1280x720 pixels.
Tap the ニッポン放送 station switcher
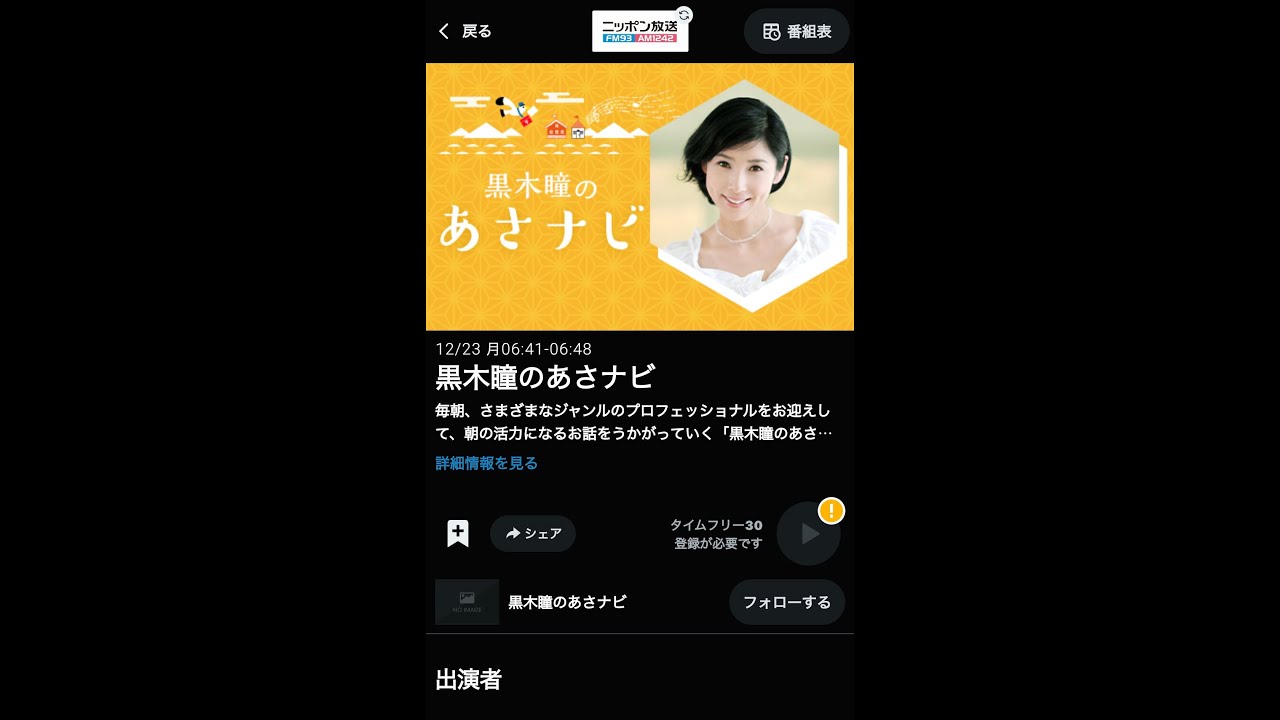pyautogui.click(x=640, y=31)
